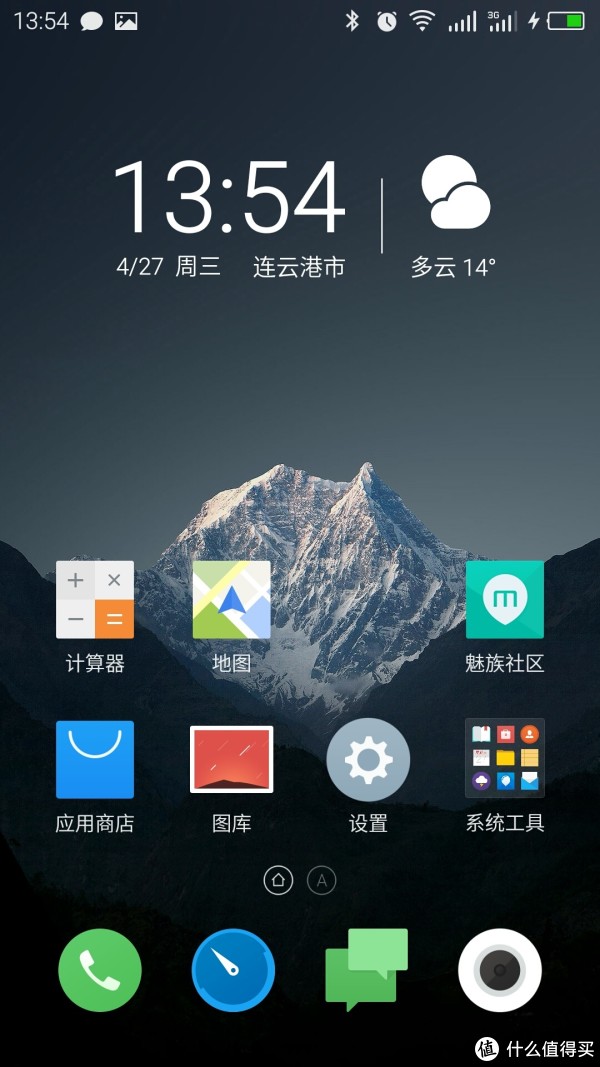600x1067 pixels.
Task: Open the 系统工具 folder
Action: point(504,760)
